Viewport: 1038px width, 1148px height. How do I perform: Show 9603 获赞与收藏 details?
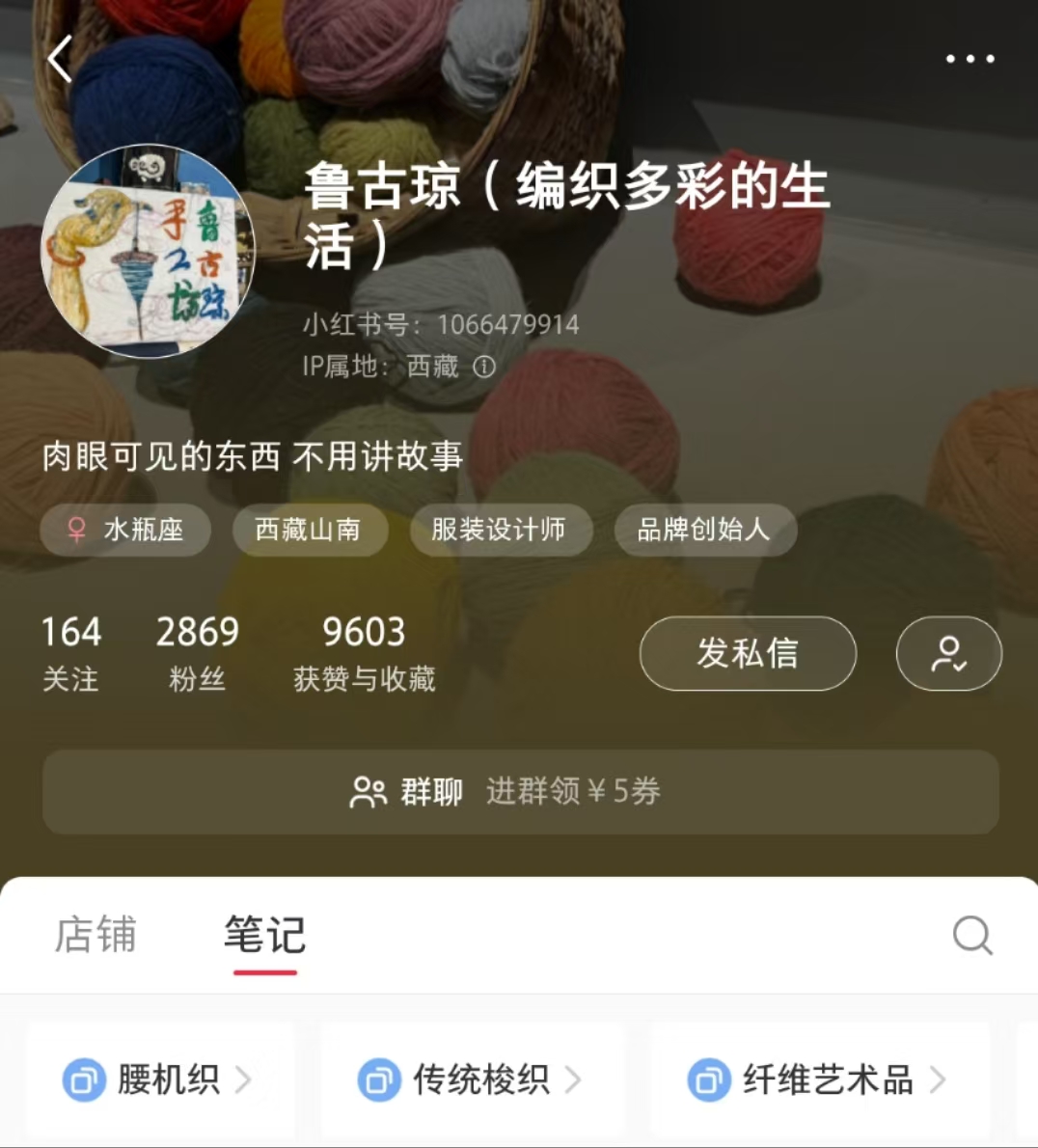pos(364,653)
